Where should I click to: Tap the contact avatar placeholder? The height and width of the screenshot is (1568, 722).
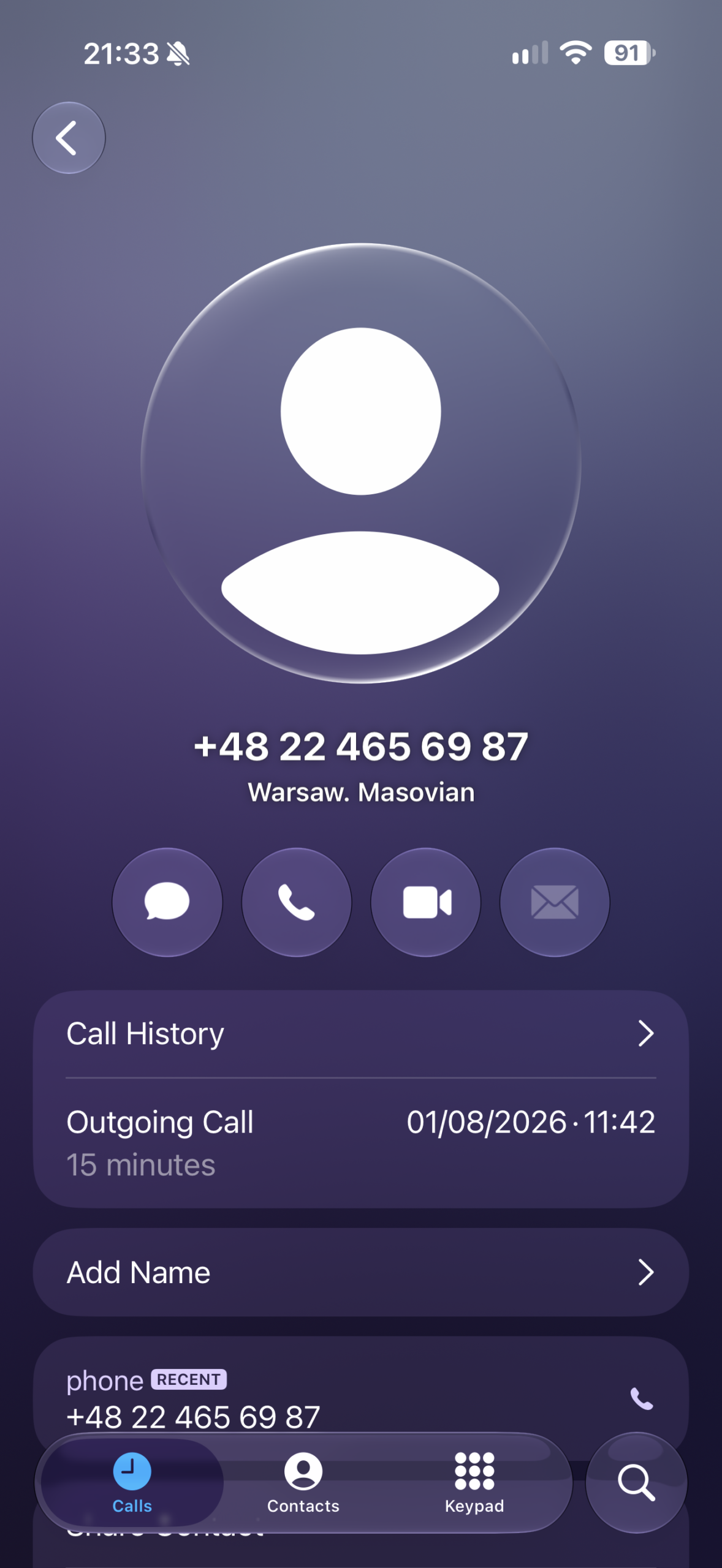(361, 463)
